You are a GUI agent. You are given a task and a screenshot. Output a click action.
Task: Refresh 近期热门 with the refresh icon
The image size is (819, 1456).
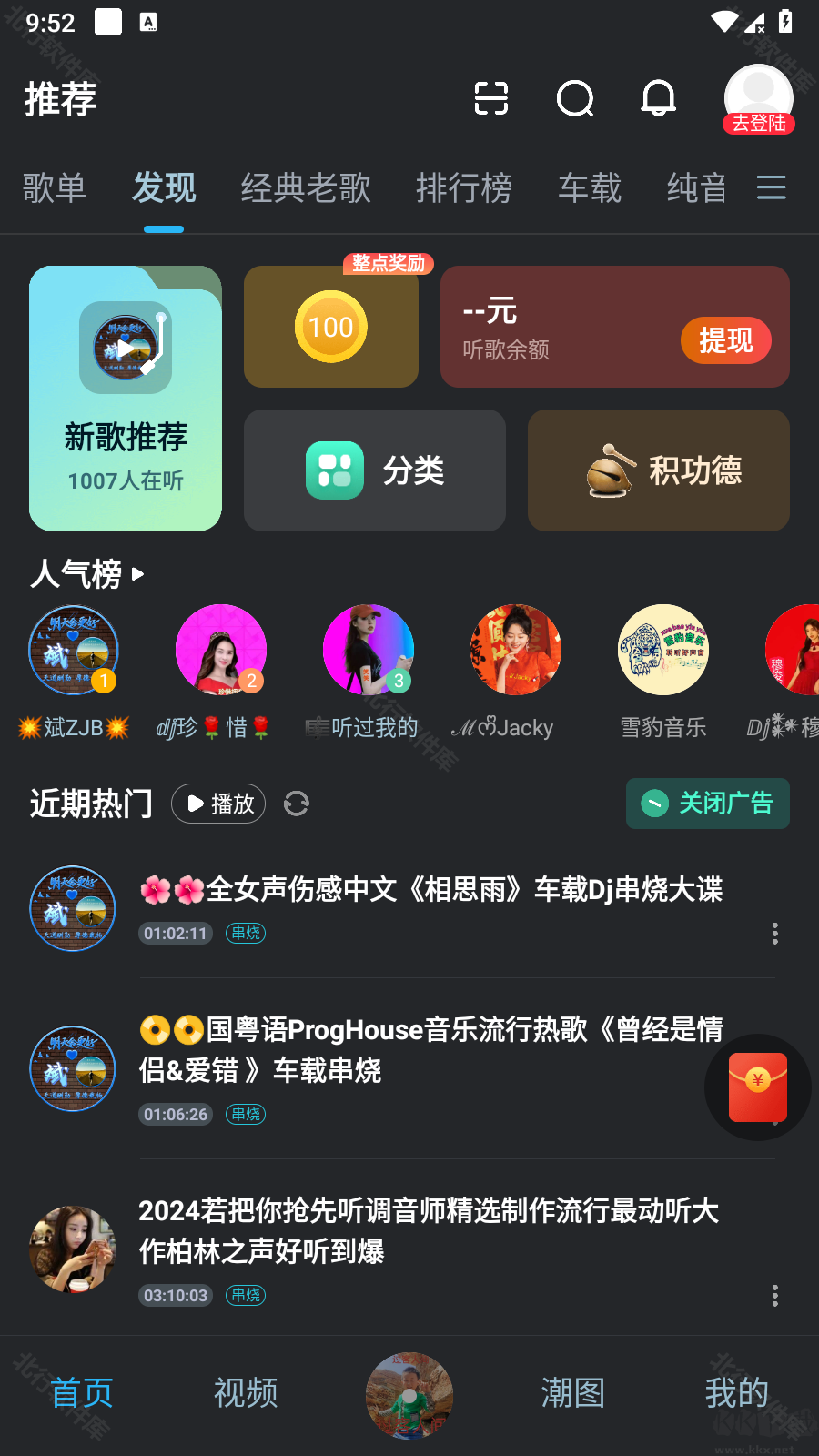[296, 804]
